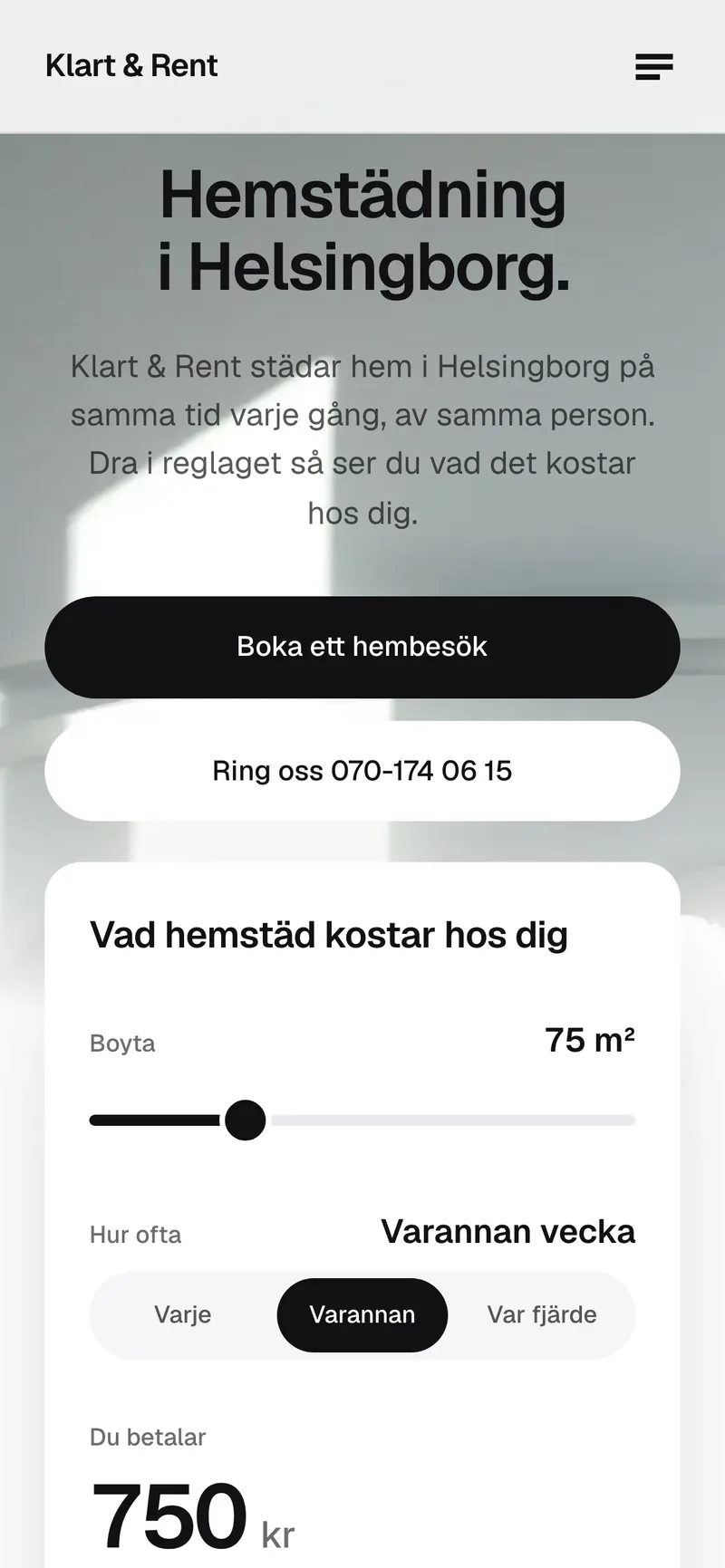
Task: Tap the Klart & Rent logo link
Action: (x=131, y=66)
